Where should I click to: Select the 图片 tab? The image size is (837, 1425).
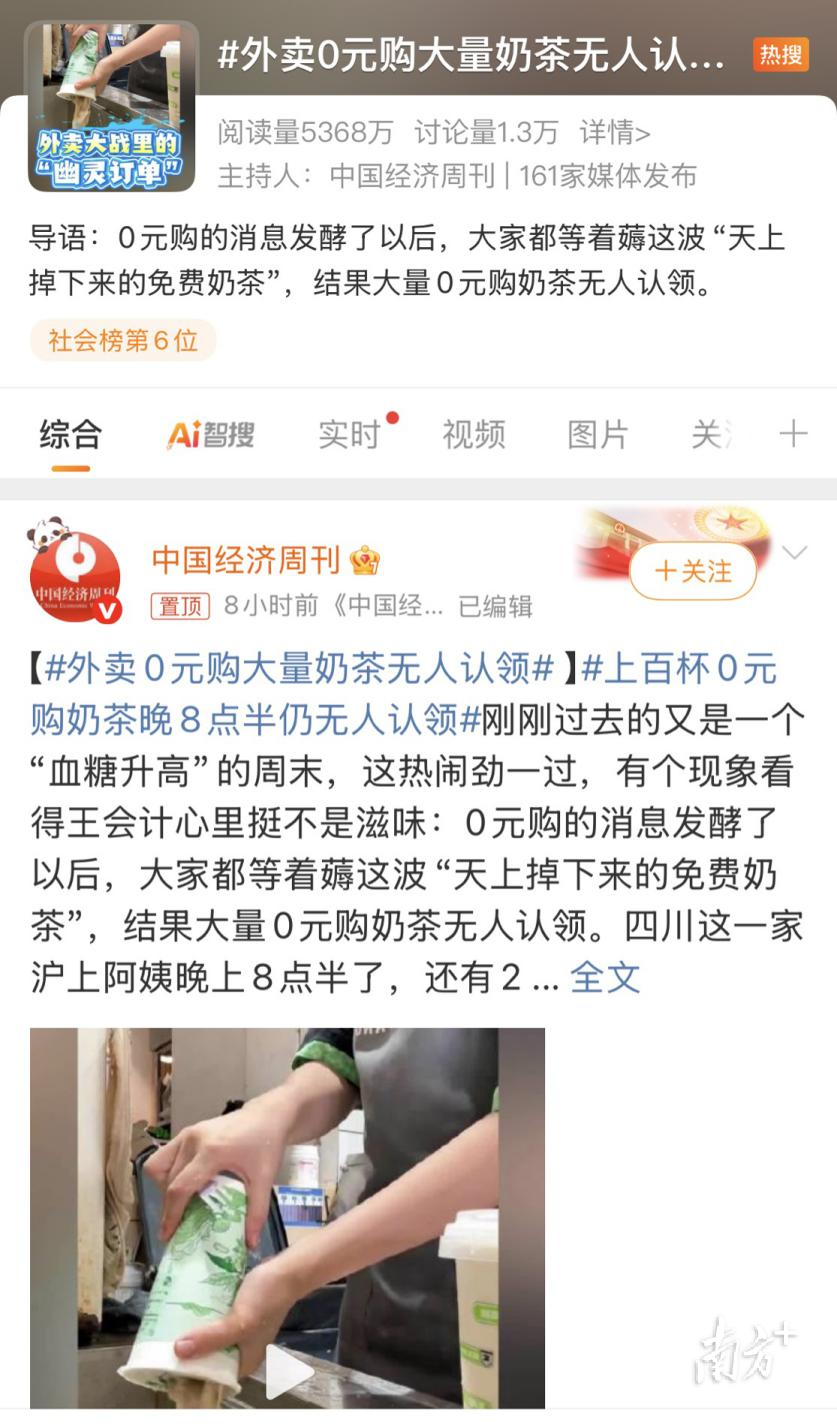[598, 434]
